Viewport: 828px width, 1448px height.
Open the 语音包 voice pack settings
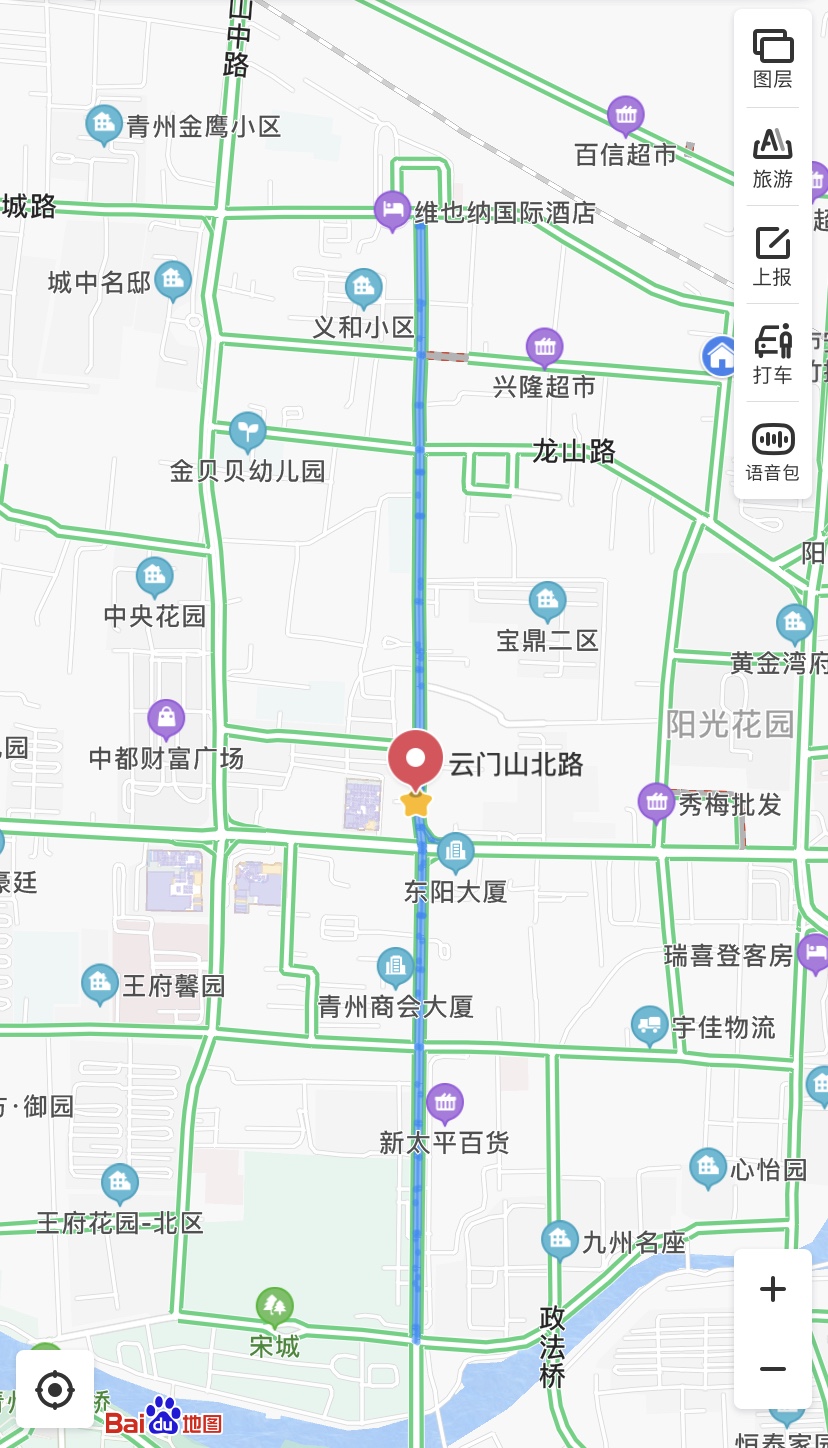772,451
